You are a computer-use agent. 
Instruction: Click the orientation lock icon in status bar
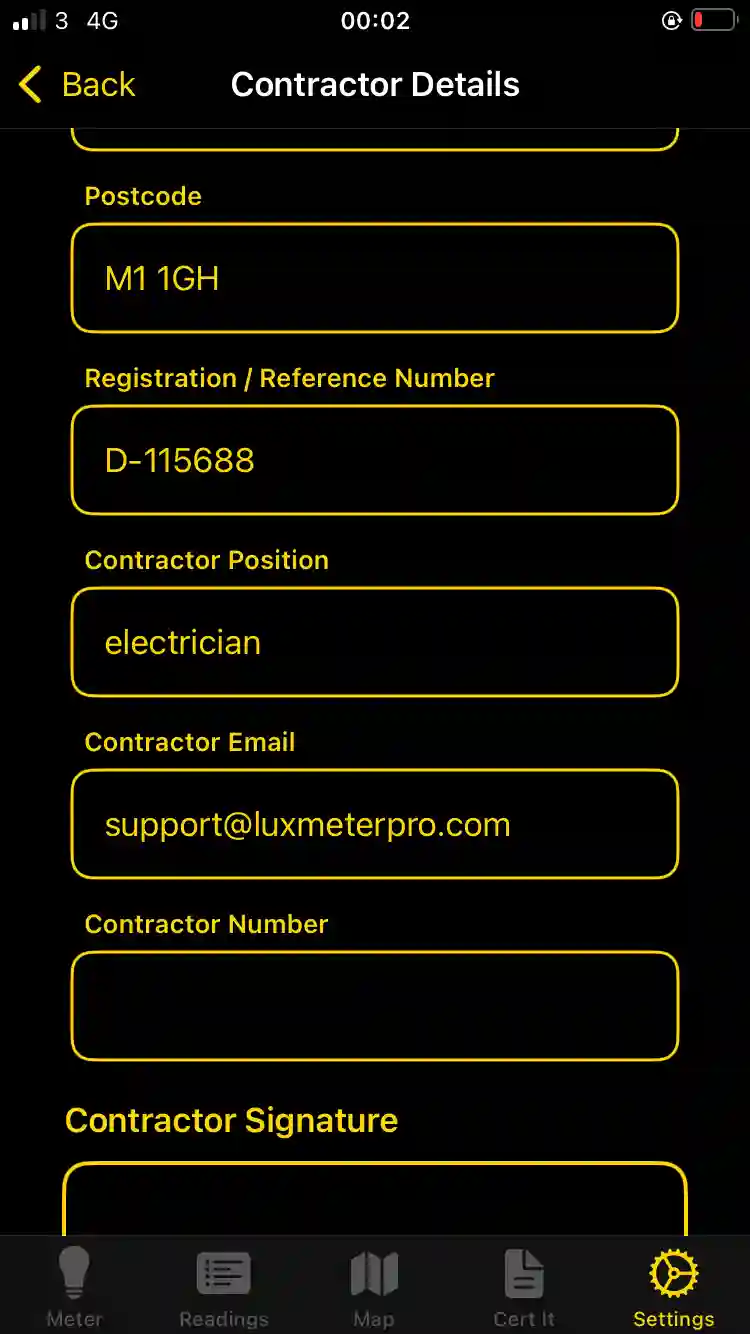pyautogui.click(x=672, y=20)
